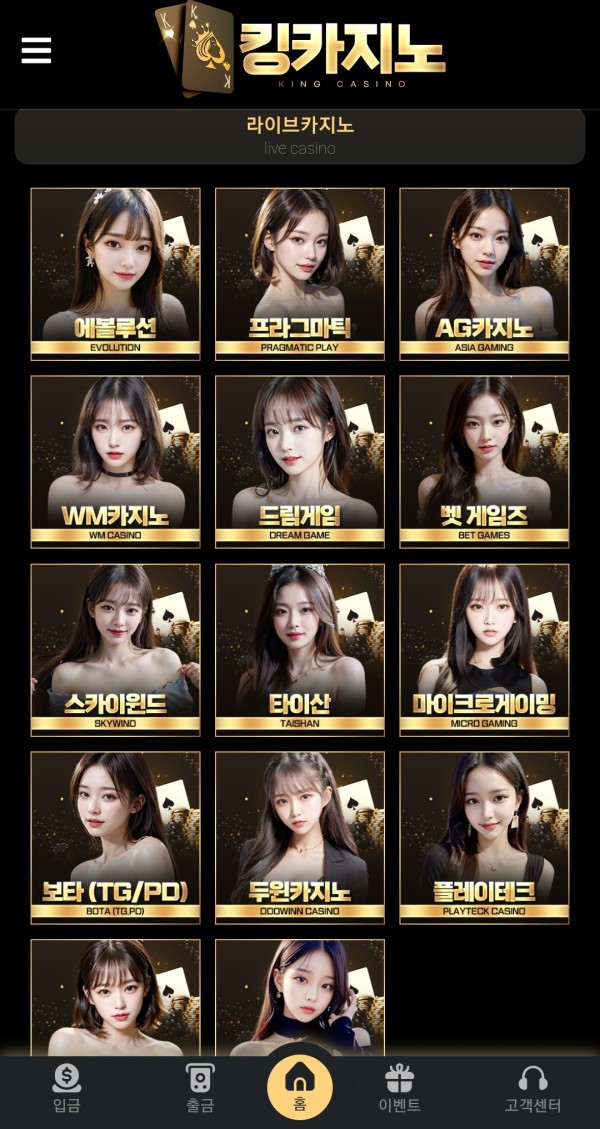Open the Evolution live casino tile
The height and width of the screenshot is (1129, 600).
tap(115, 273)
